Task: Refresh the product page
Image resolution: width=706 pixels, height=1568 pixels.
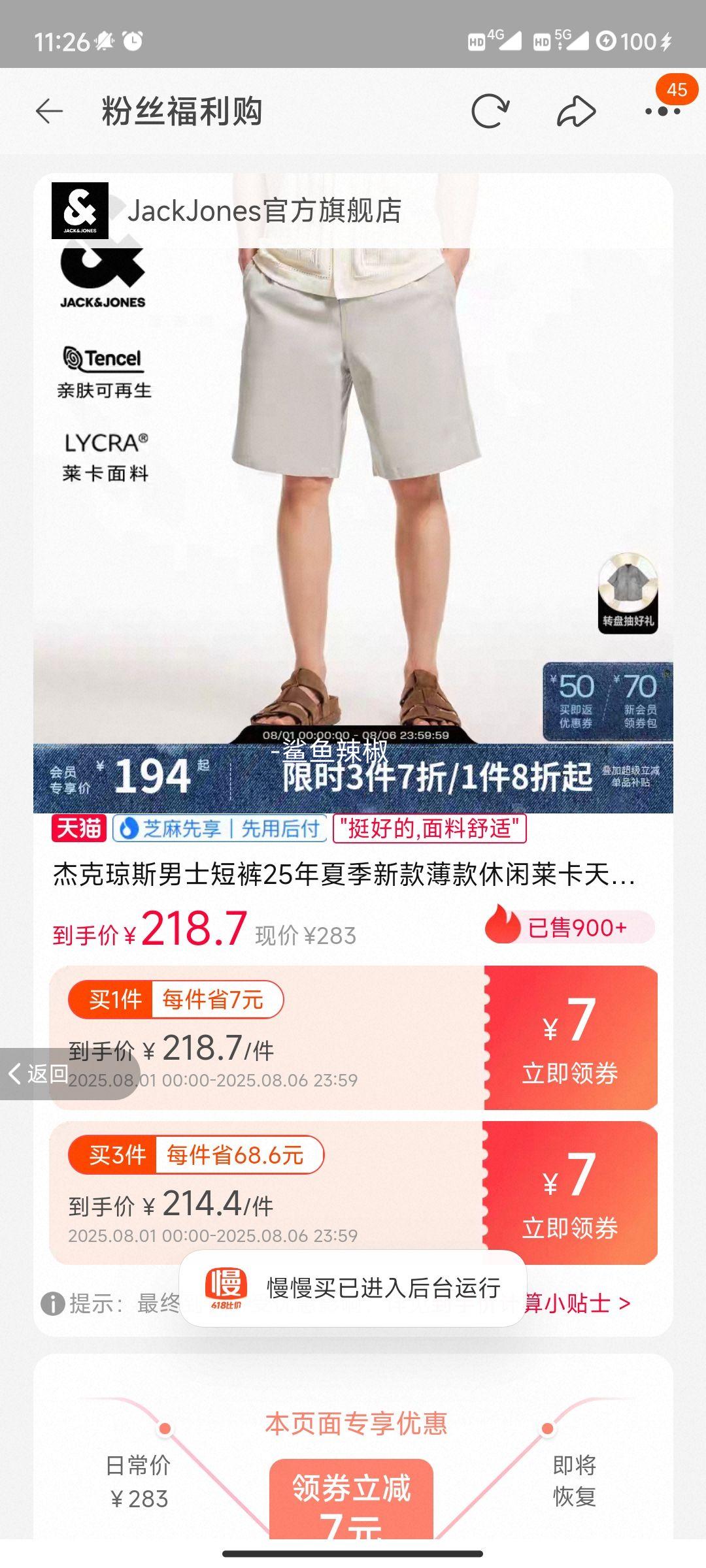Action: click(x=491, y=111)
